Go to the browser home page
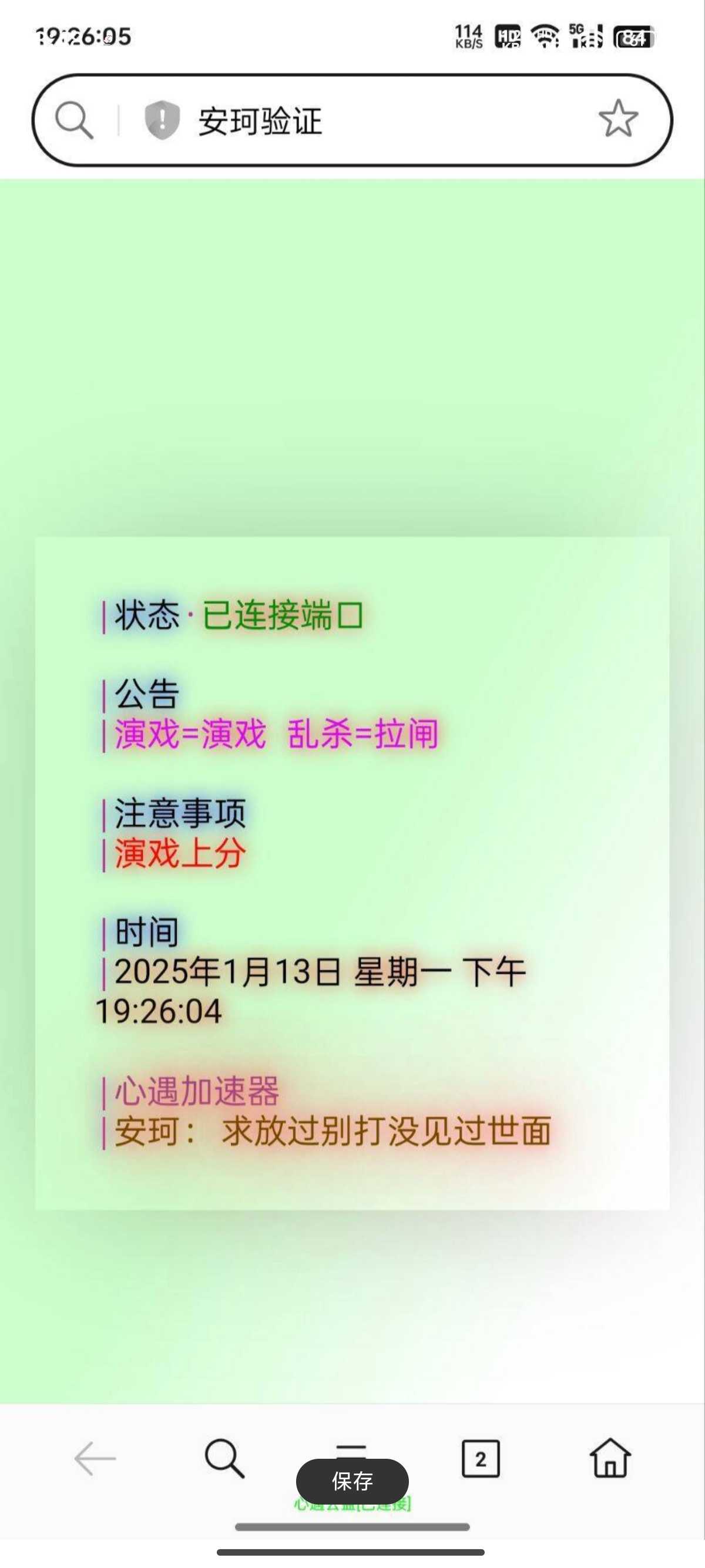The height and width of the screenshot is (1568, 705). click(x=610, y=1458)
